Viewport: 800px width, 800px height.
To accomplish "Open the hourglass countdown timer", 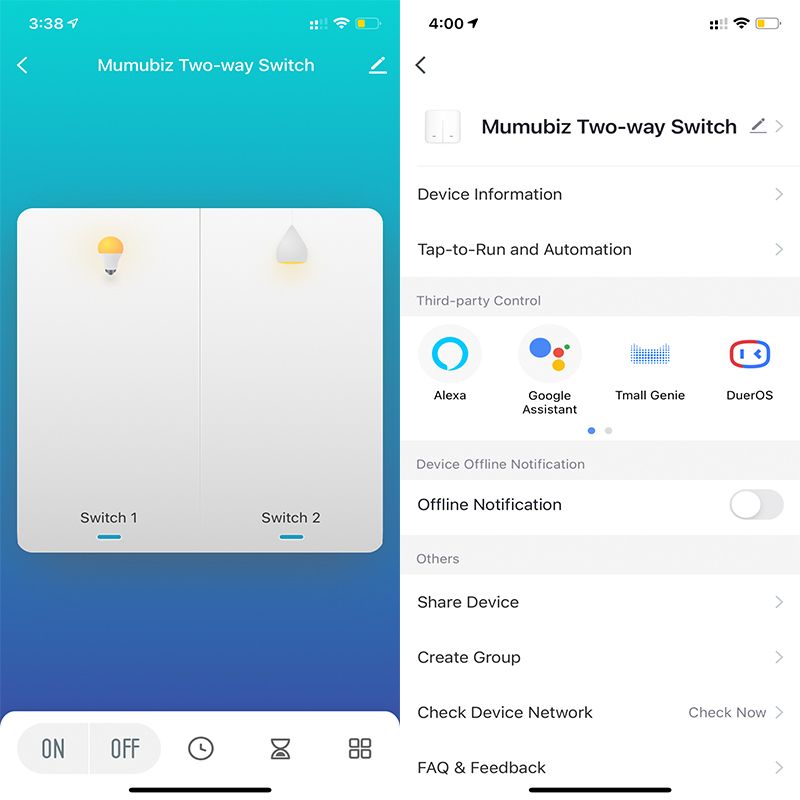I will coord(280,748).
